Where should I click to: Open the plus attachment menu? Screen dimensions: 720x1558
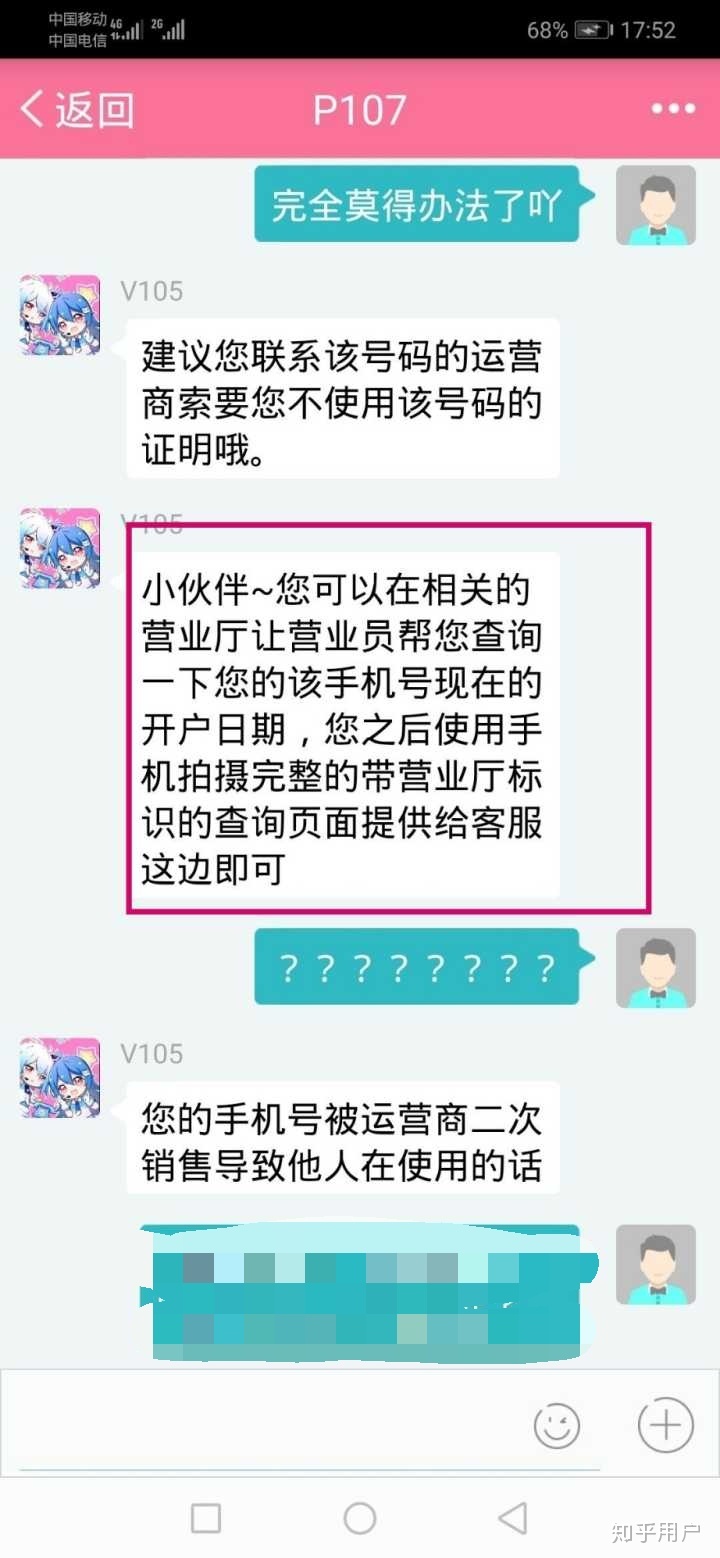(x=665, y=1425)
